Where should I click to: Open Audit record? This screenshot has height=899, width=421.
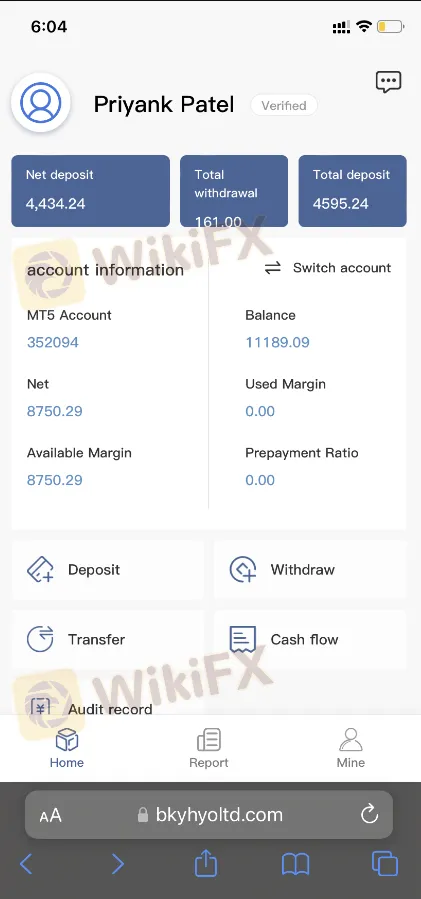point(108,706)
